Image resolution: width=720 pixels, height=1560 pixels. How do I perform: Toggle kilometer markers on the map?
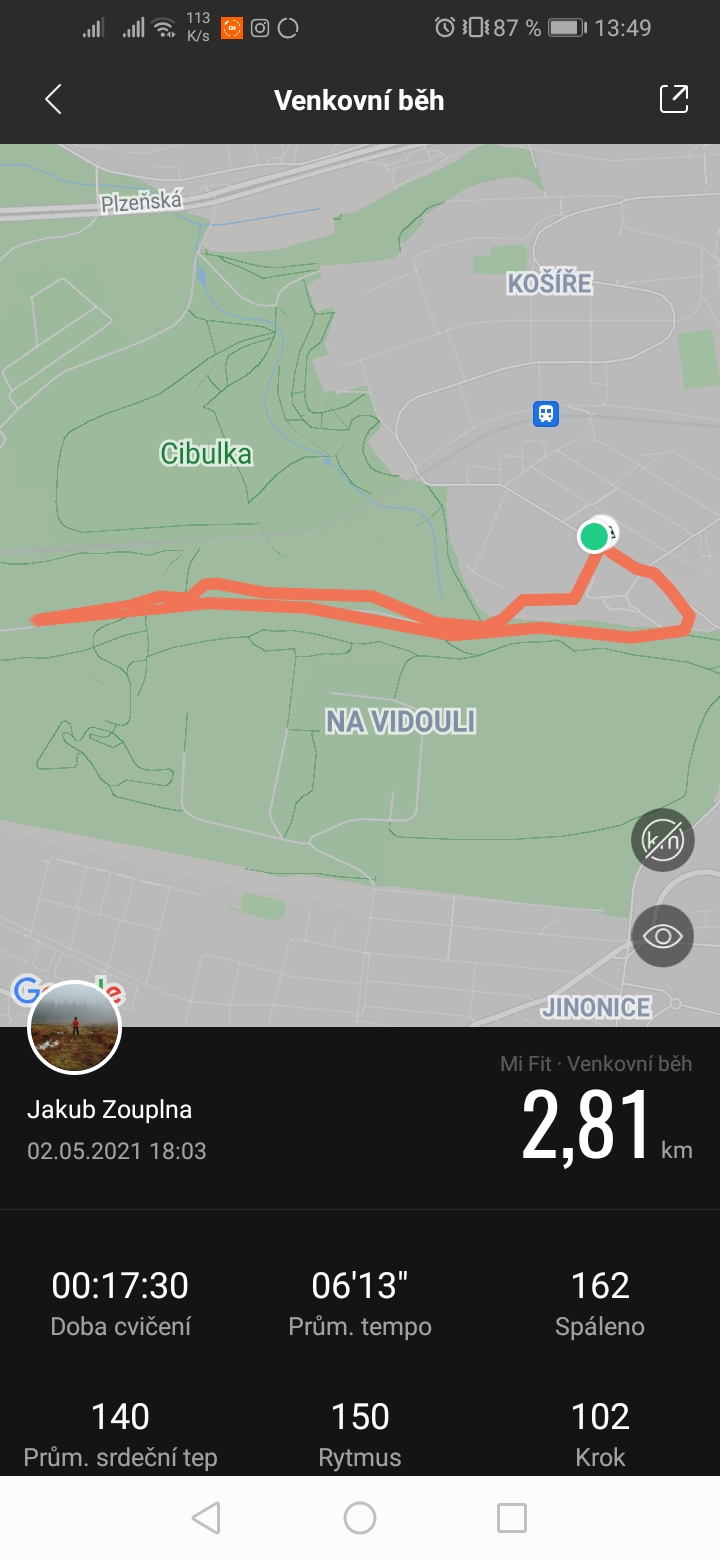pos(662,840)
